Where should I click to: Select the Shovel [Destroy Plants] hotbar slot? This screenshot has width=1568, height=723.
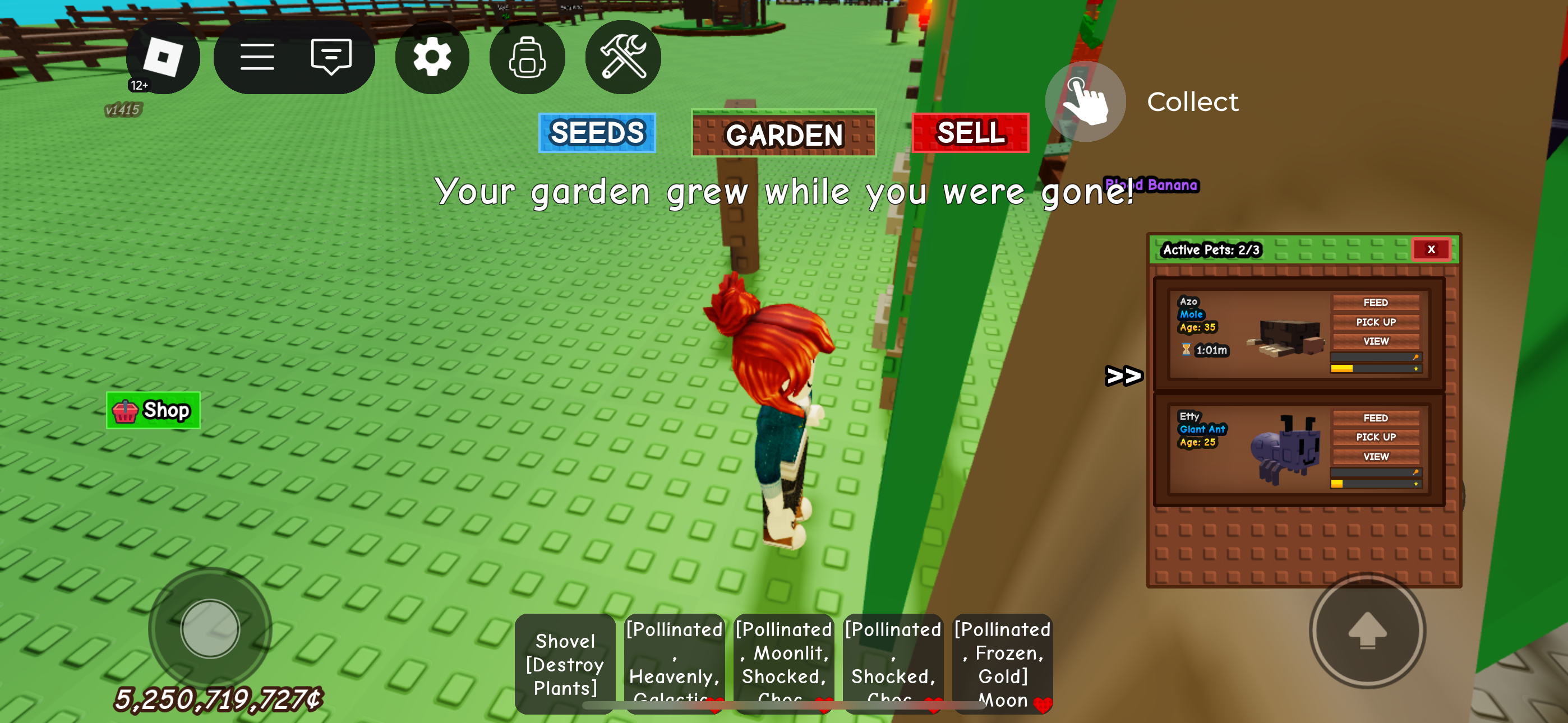[x=564, y=664]
